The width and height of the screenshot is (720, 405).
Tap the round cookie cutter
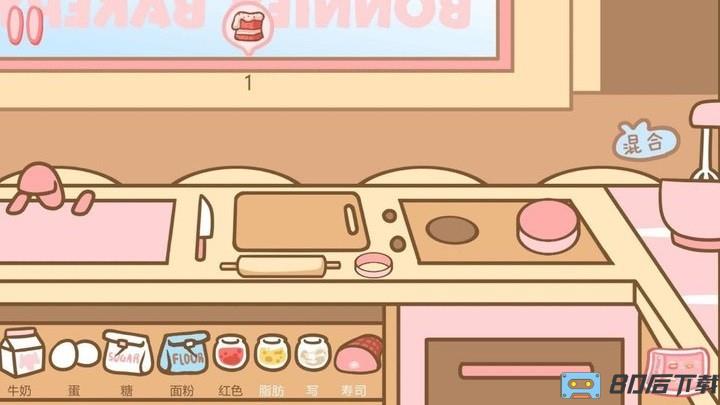[x=373, y=265]
